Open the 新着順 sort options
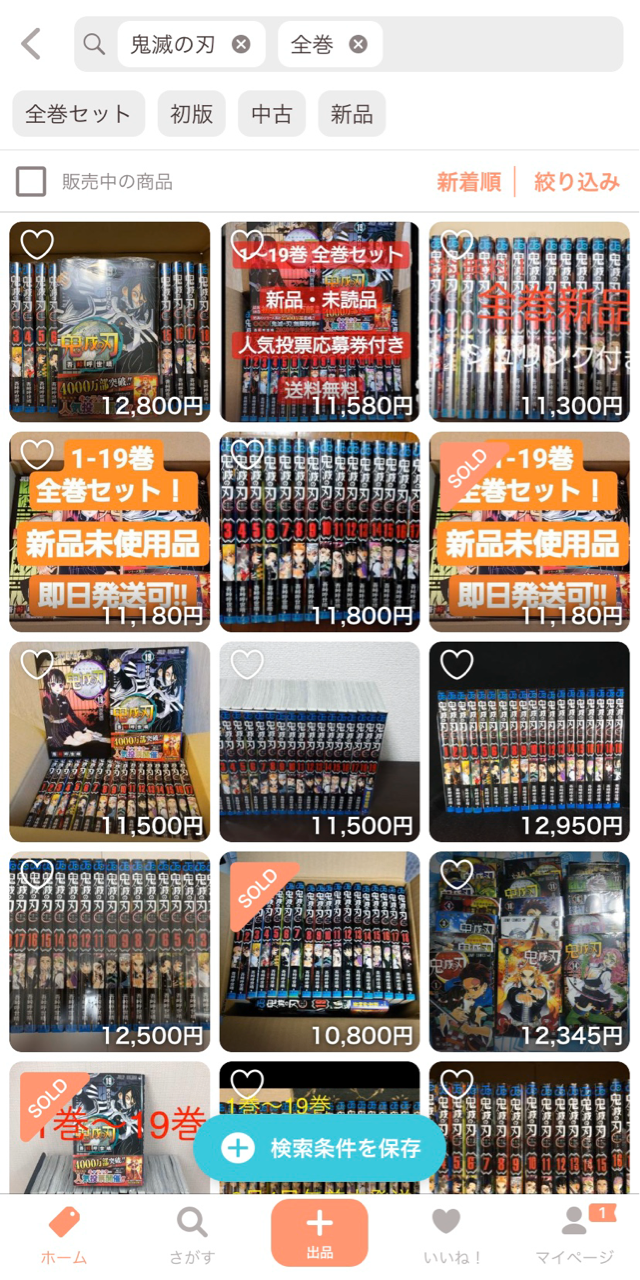 point(468,182)
